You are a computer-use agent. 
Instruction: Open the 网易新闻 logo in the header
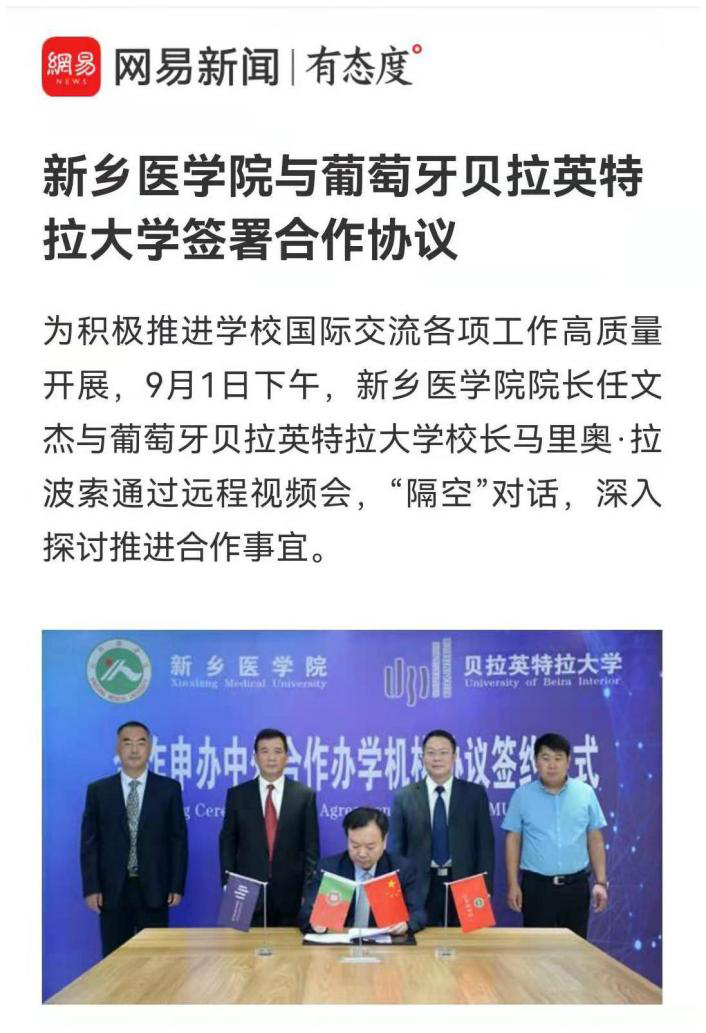click(71, 67)
